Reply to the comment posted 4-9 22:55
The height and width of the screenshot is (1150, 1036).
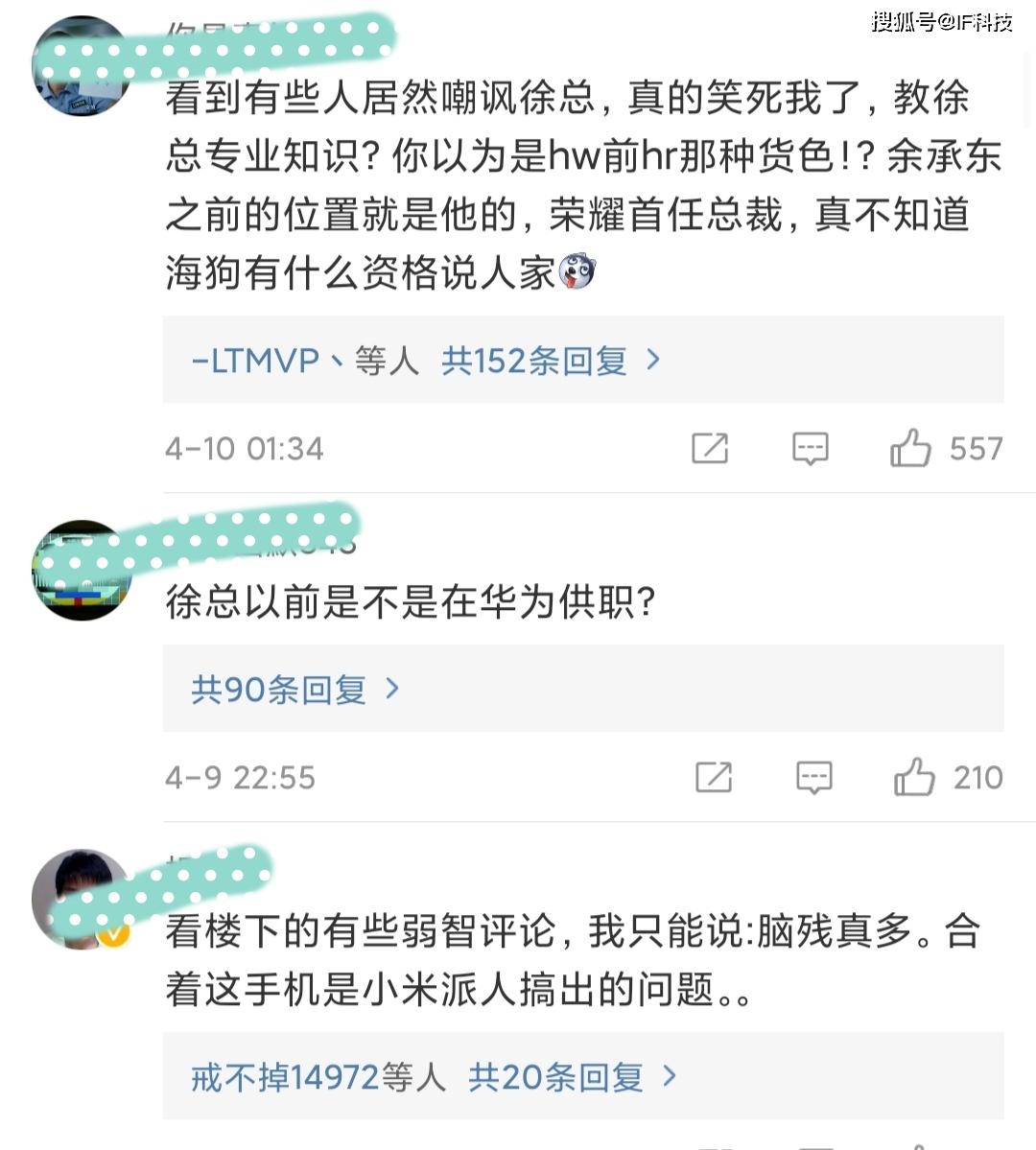point(813,777)
